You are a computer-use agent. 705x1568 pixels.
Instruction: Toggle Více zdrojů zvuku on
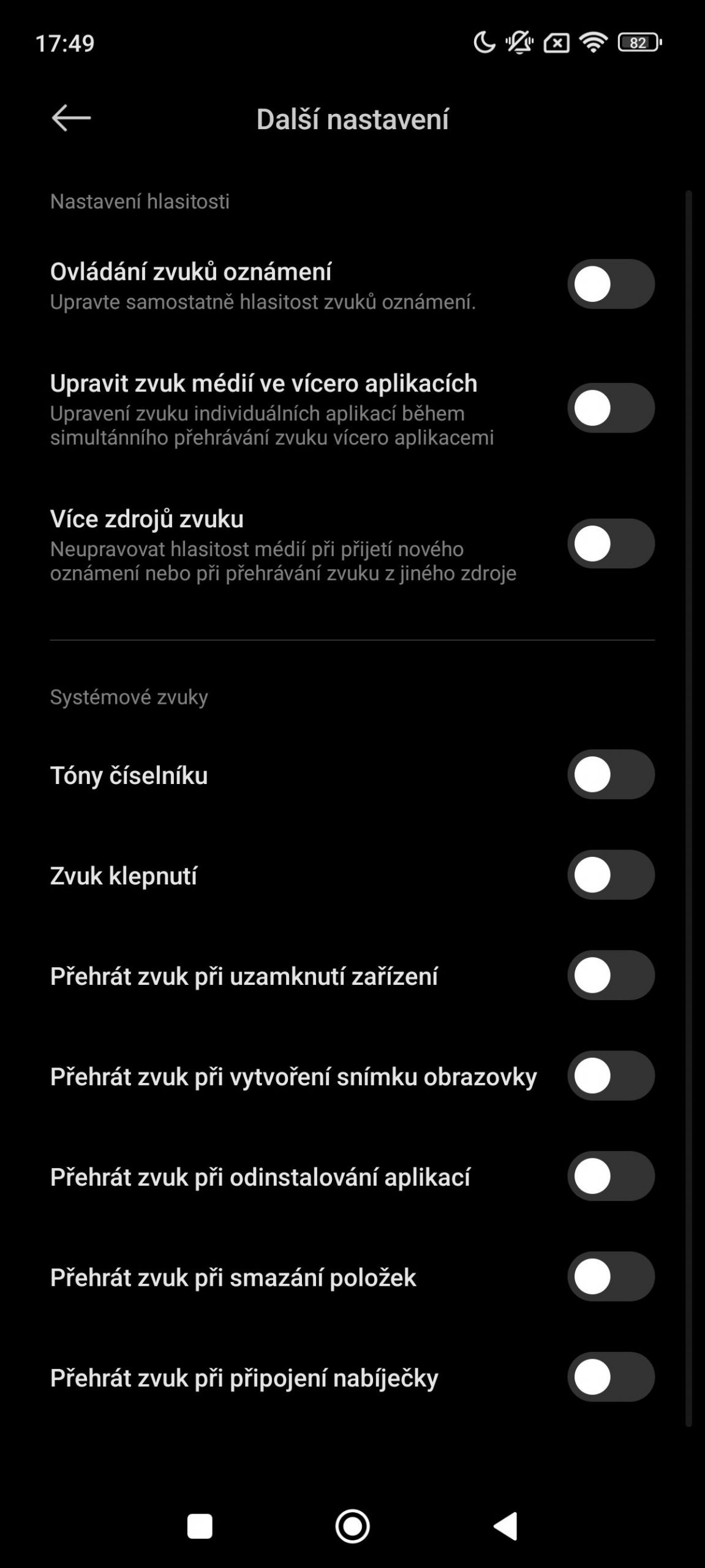pos(611,544)
